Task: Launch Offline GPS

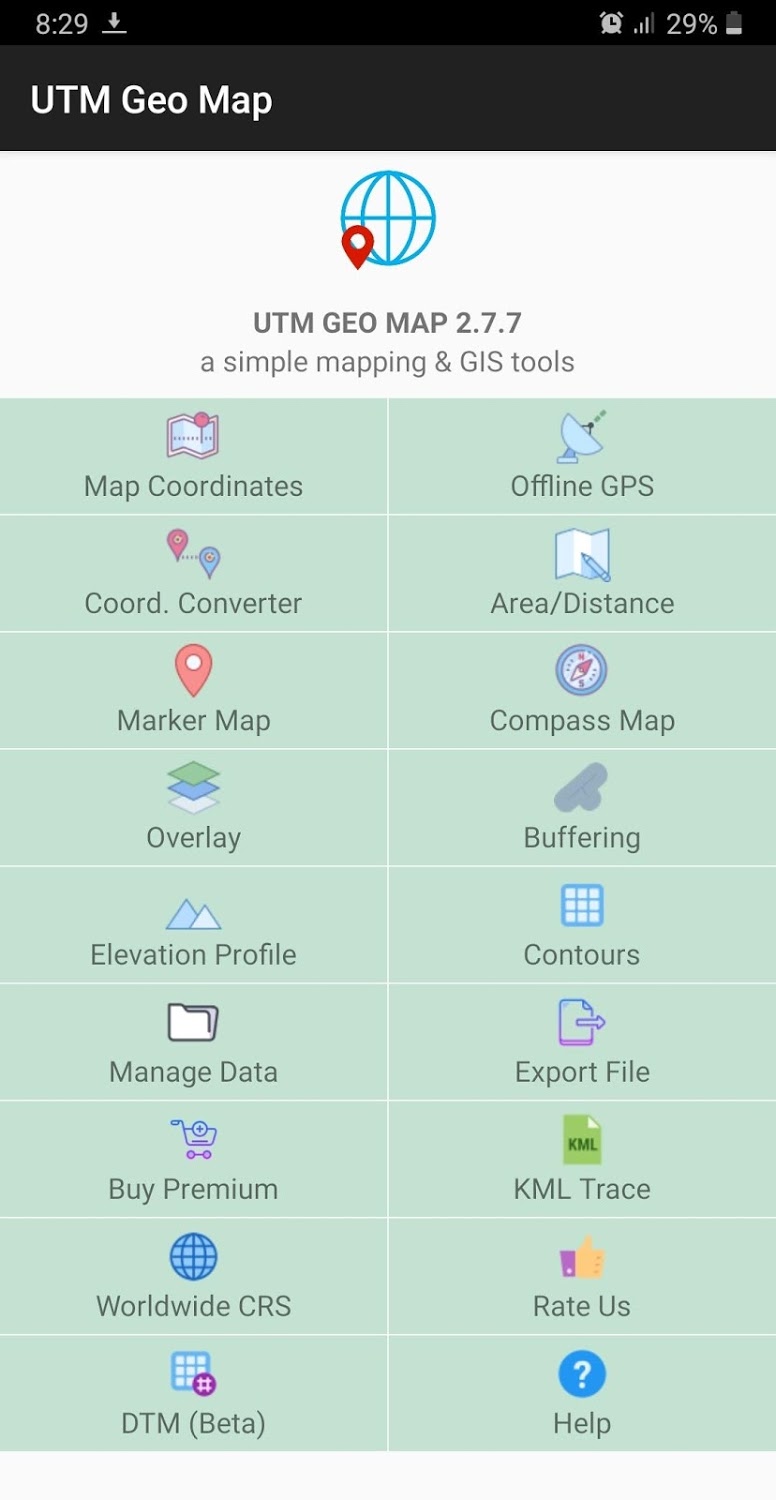Action: [582, 457]
